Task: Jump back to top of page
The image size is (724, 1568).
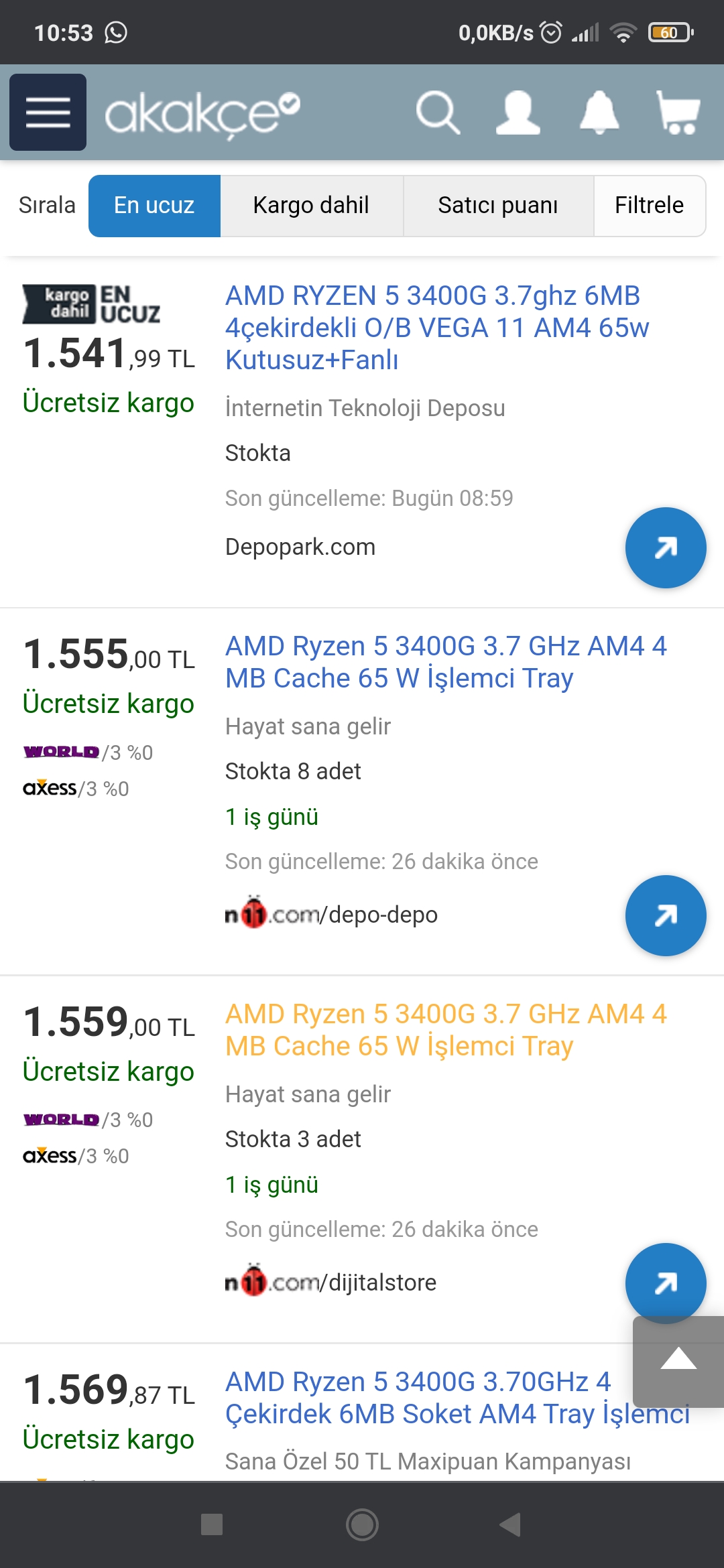Action: pos(678,1360)
